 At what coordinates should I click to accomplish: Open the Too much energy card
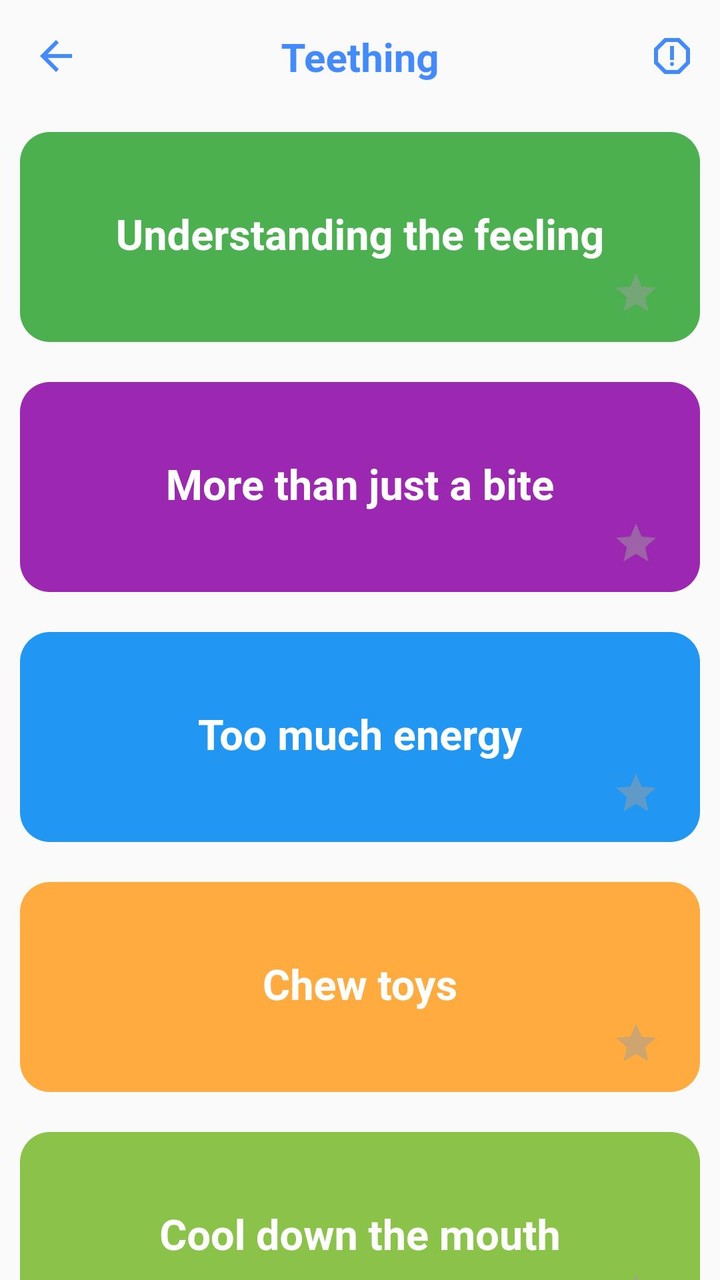click(360, 737)
